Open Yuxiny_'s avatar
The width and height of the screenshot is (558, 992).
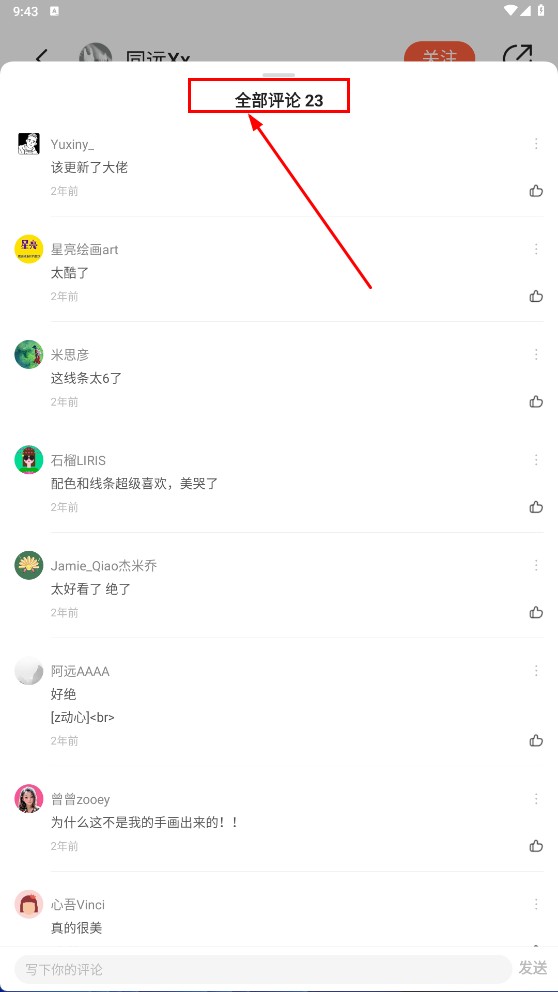pos(28,144)
